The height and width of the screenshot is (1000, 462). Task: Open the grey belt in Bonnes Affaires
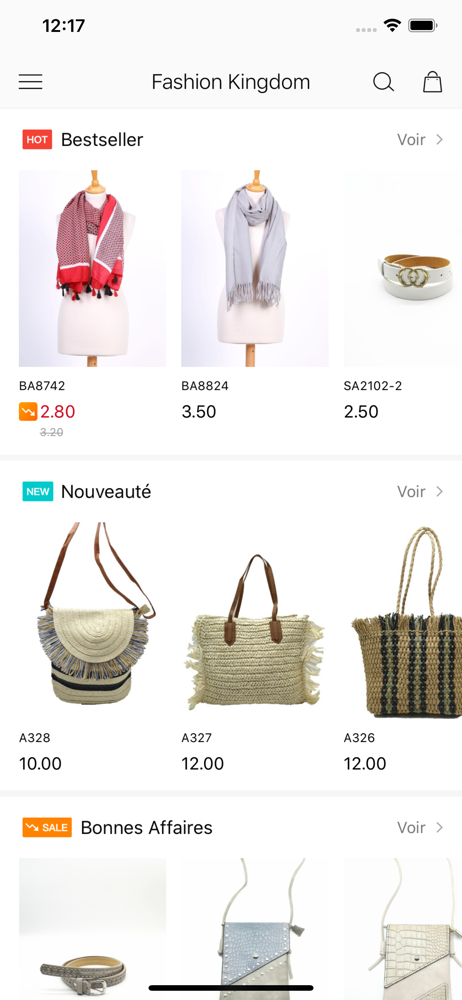click(93, 929)
